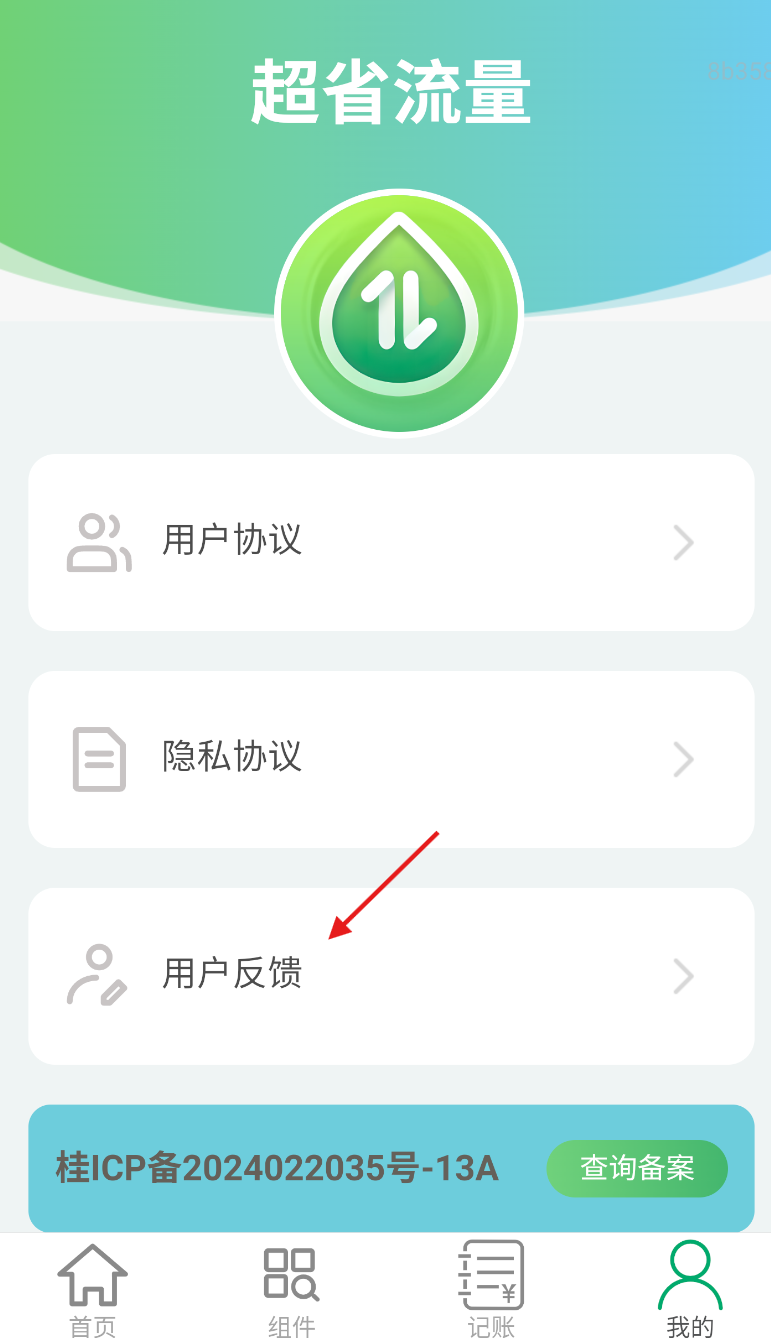Screen dimensions: 771x1342
Task: Switch to the 首页 tab
Action: pos(93,1290)
